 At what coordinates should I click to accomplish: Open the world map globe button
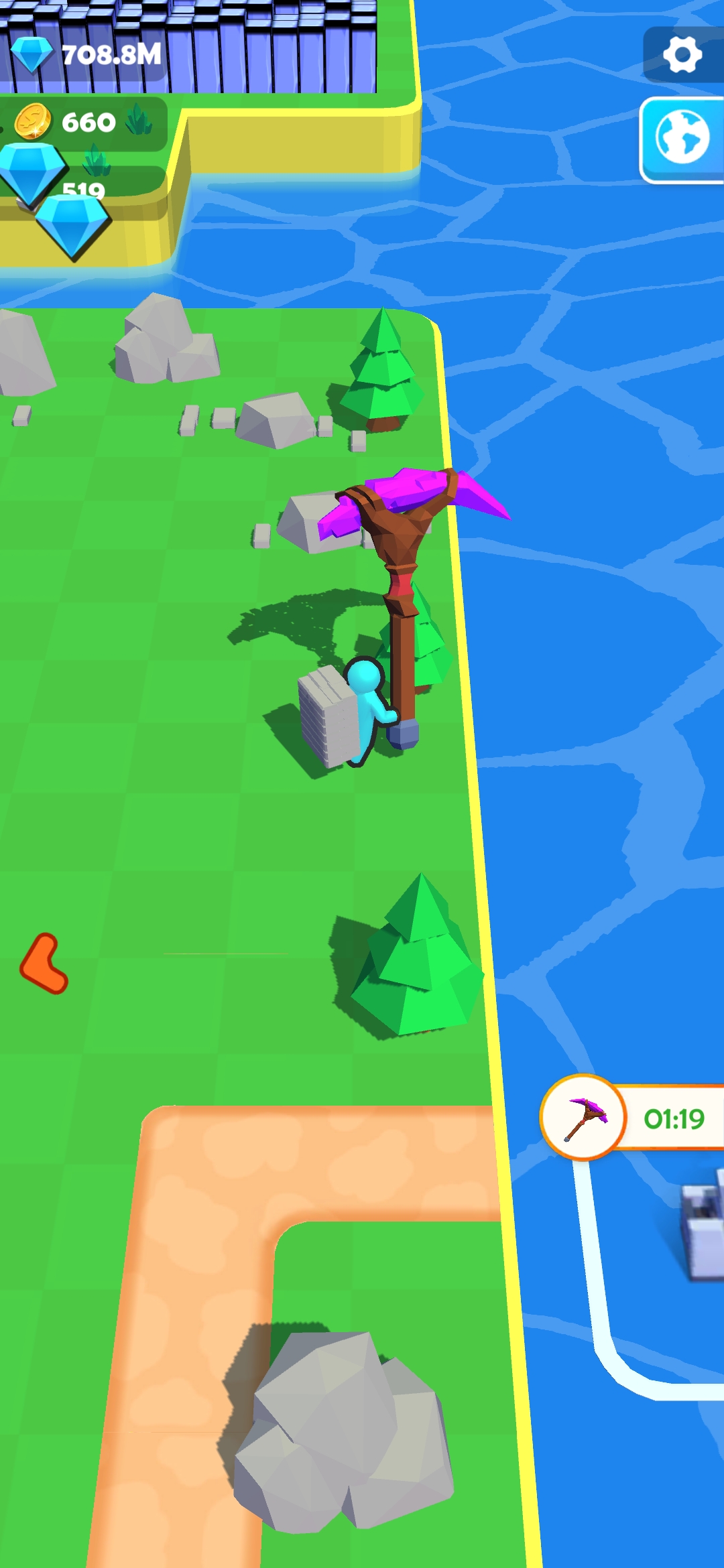click(682, 139)
